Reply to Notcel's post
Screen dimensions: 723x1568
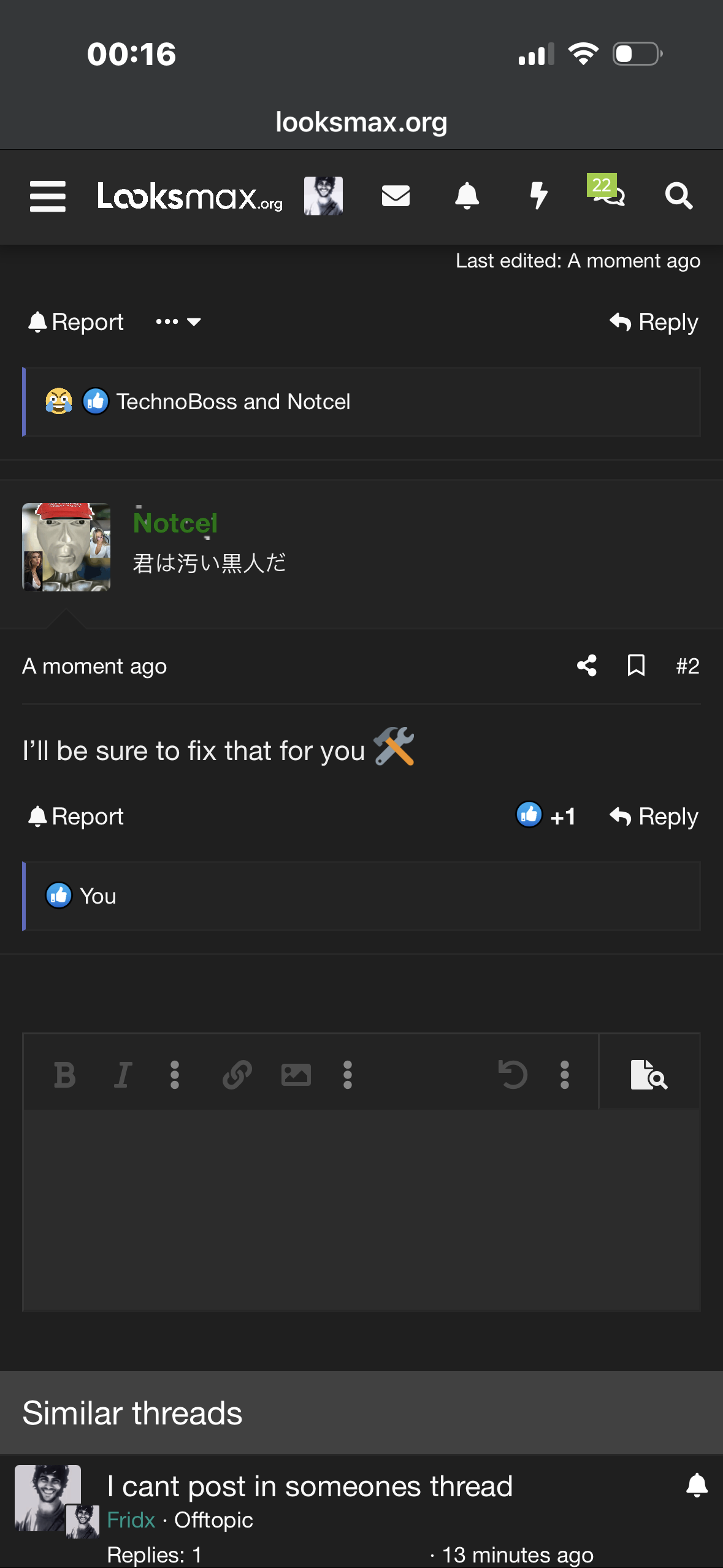654,817
